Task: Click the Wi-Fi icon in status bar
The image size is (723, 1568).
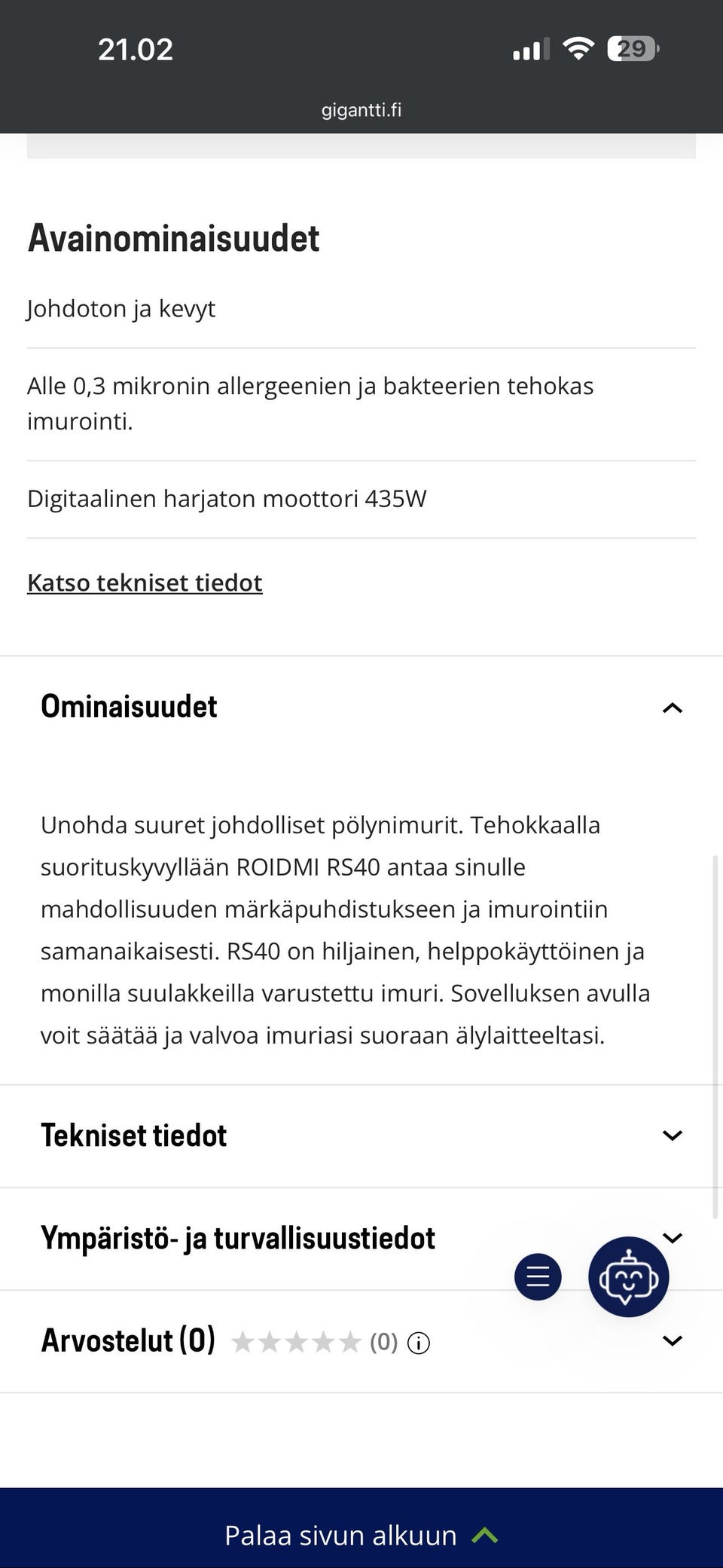Action: 578,47
